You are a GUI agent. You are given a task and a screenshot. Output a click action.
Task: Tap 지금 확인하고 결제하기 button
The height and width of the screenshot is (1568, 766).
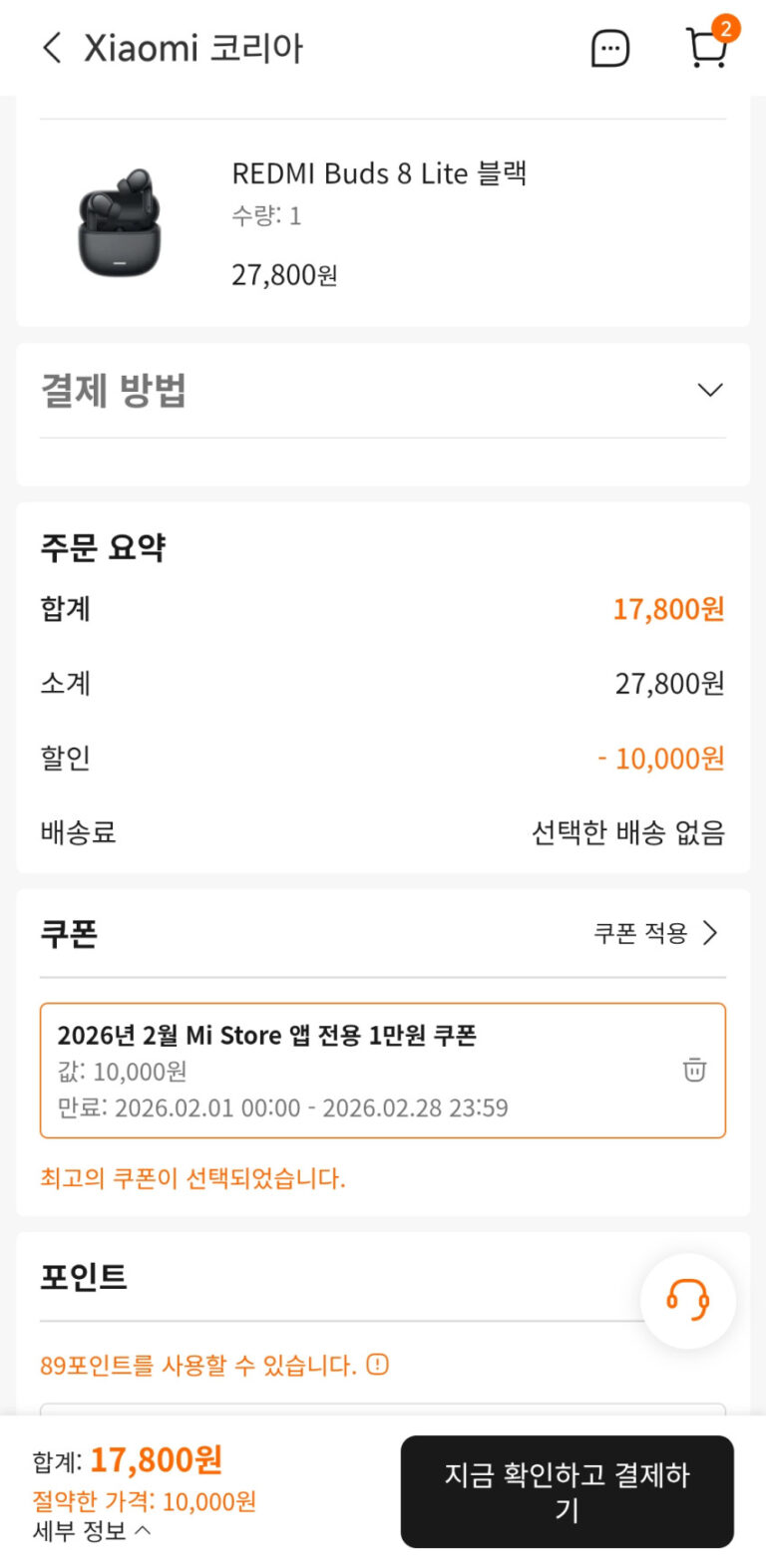coord(567,1491)
